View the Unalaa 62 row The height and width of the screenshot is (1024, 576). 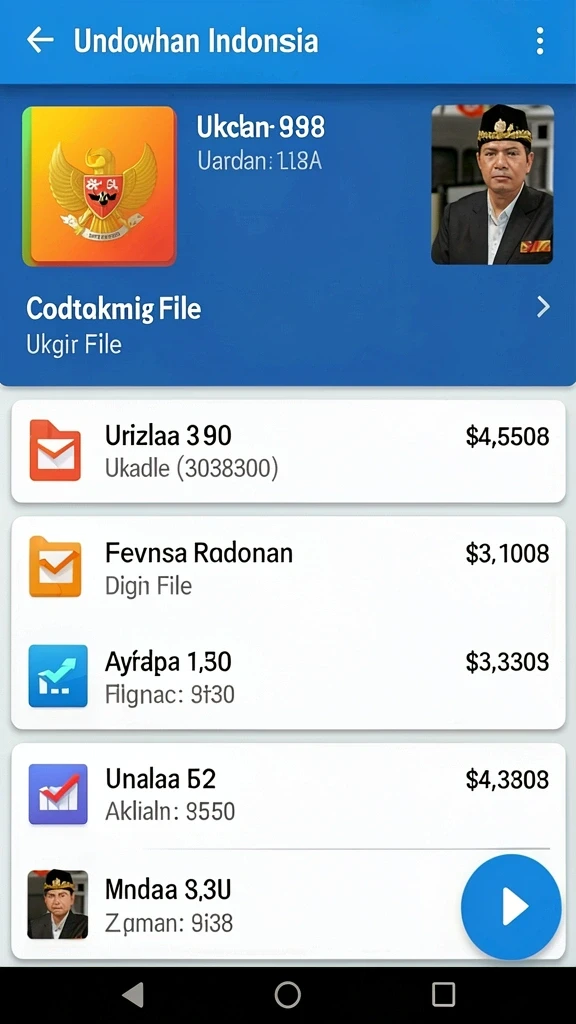coord(288,793)
